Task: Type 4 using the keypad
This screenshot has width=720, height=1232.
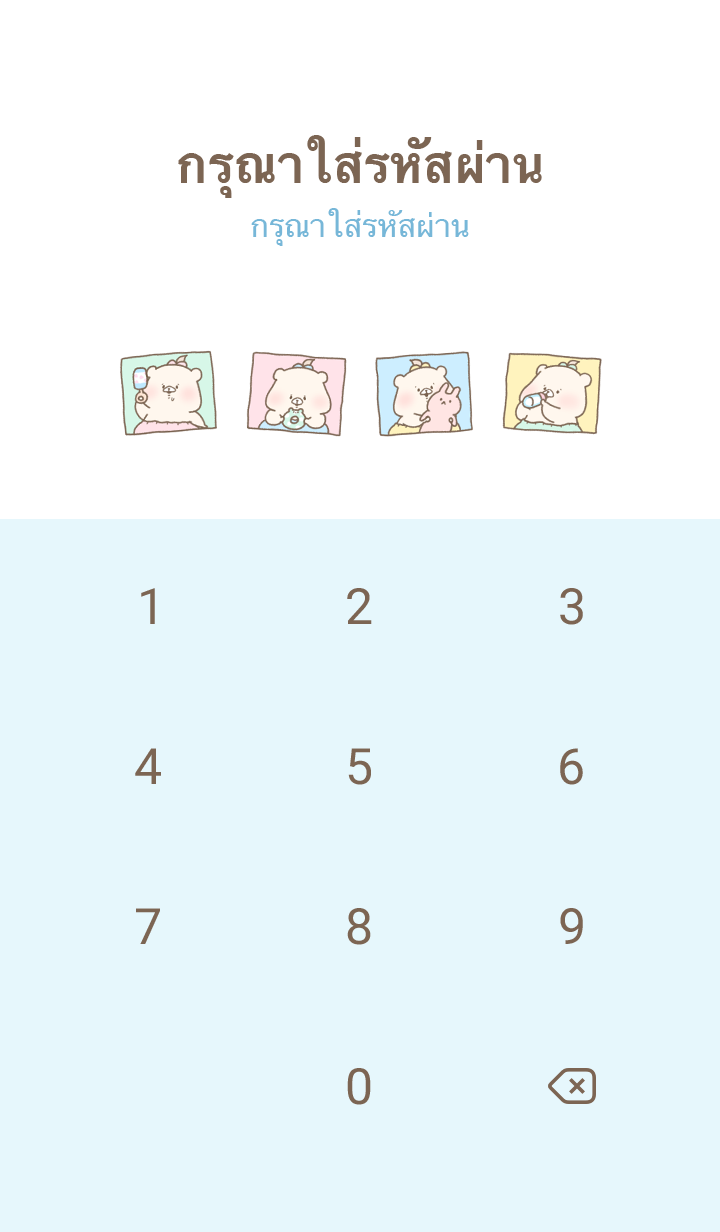Action: click(148, 767)
